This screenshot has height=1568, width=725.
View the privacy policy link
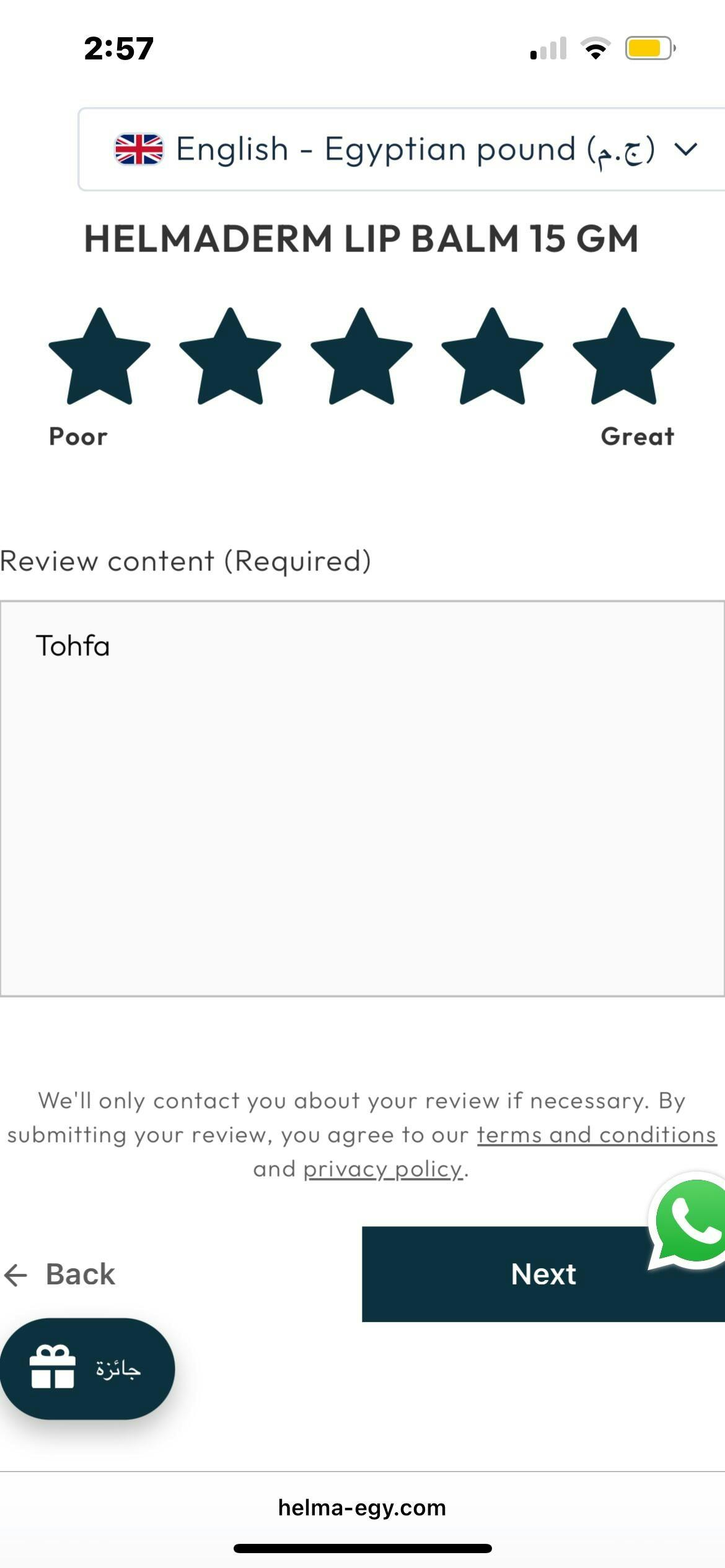coord(382,1169)
